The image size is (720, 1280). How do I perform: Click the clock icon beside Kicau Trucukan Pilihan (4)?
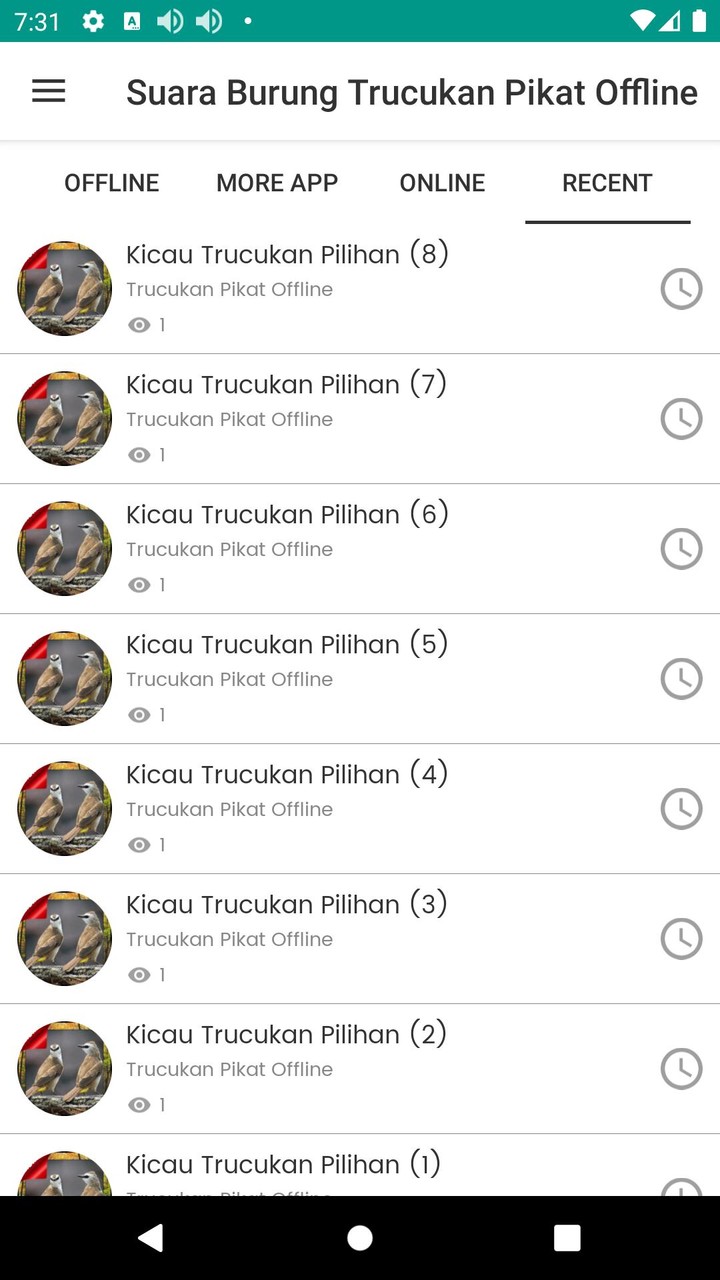click(x=681, y=809)
